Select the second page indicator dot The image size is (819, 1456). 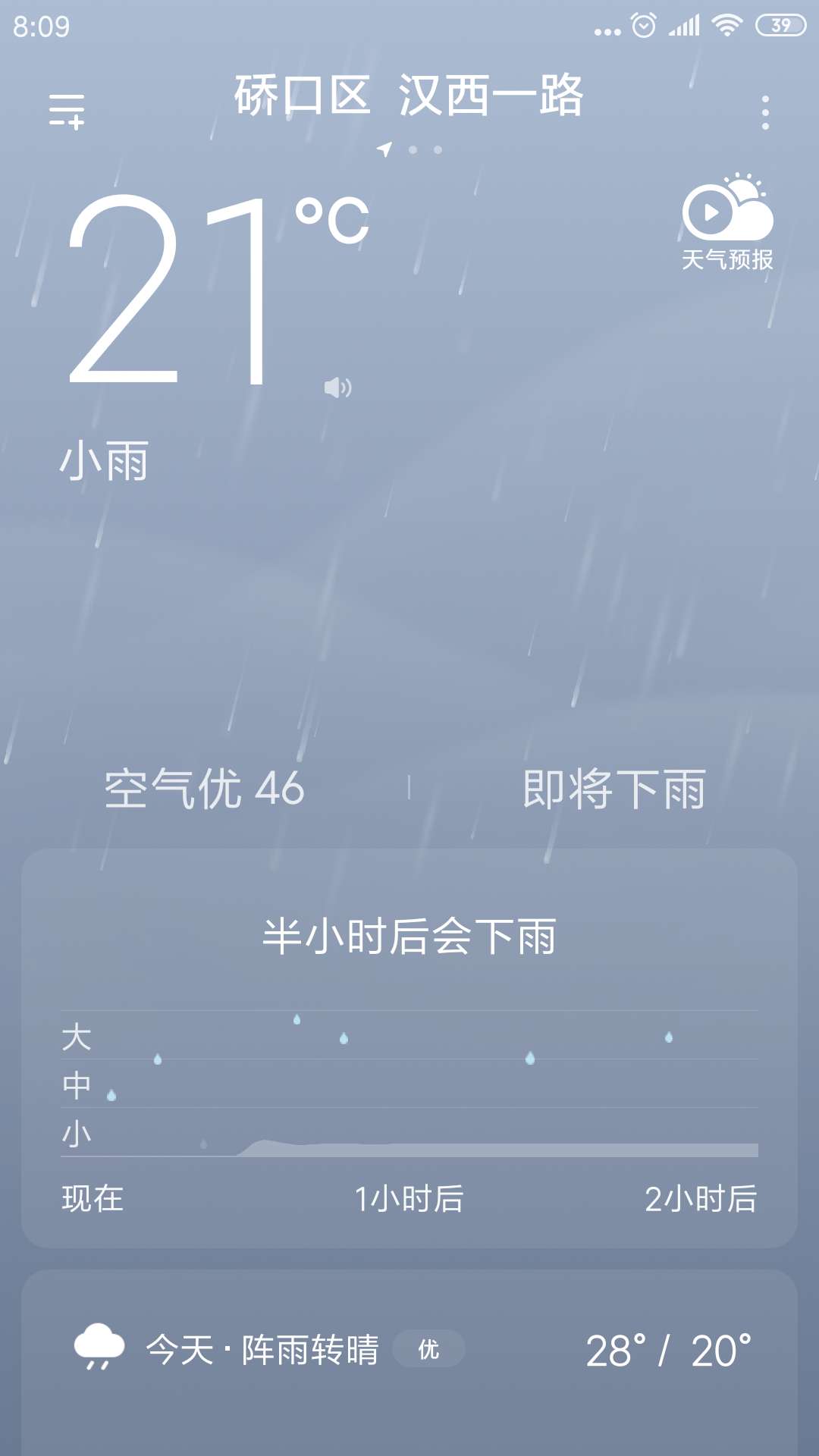point(413,151)
